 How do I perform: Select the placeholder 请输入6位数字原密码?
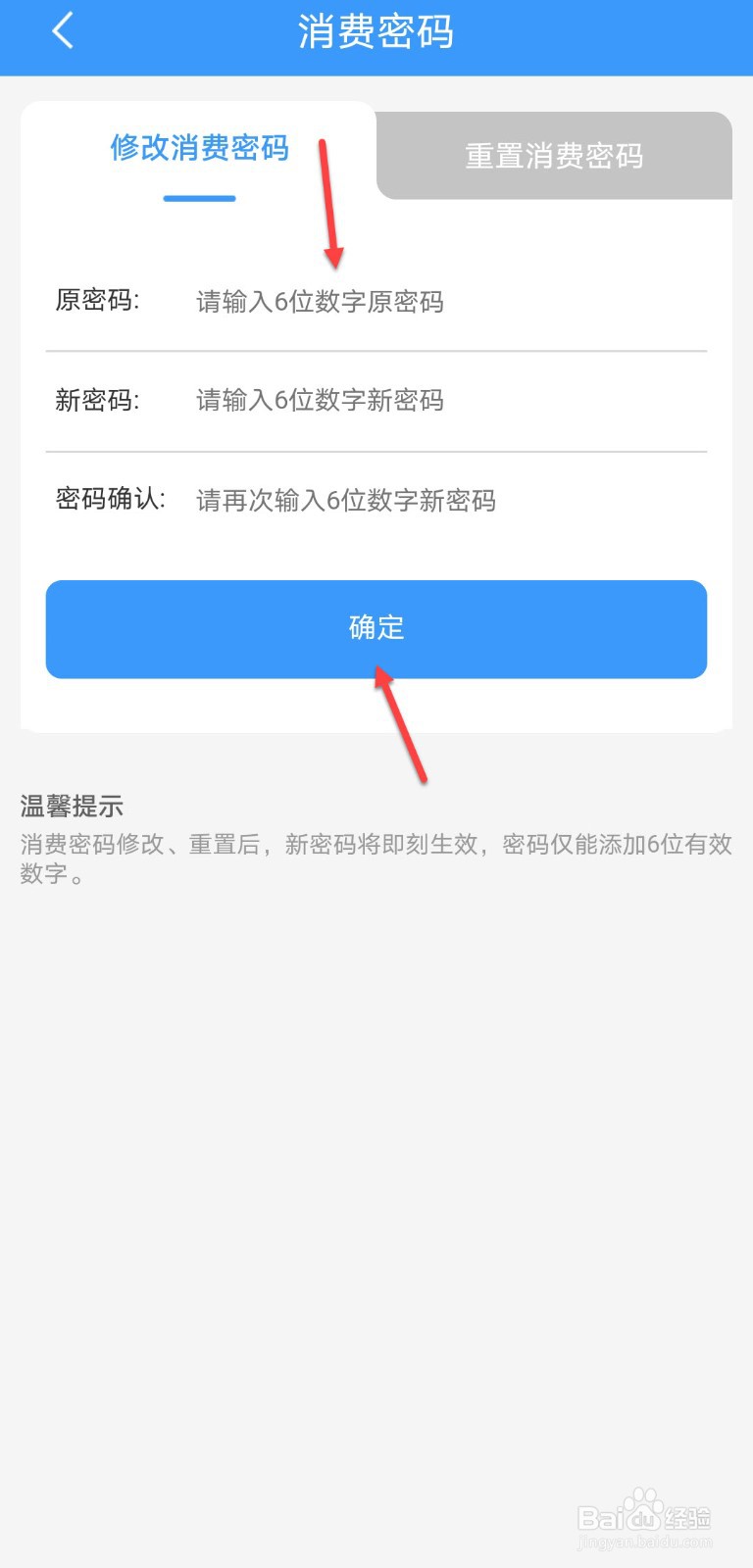click(320, 302)
